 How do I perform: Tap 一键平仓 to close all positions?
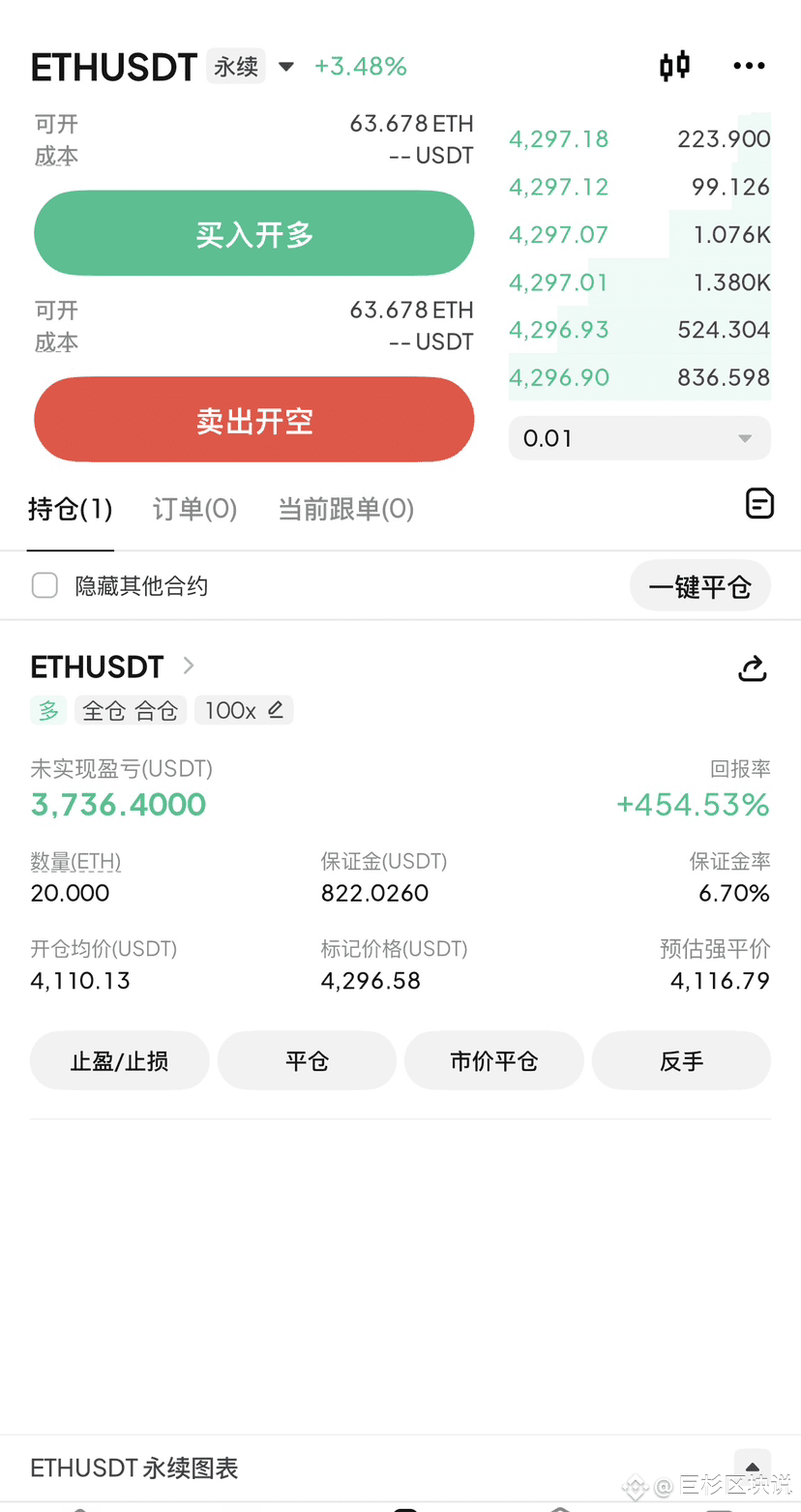[699, 586]
